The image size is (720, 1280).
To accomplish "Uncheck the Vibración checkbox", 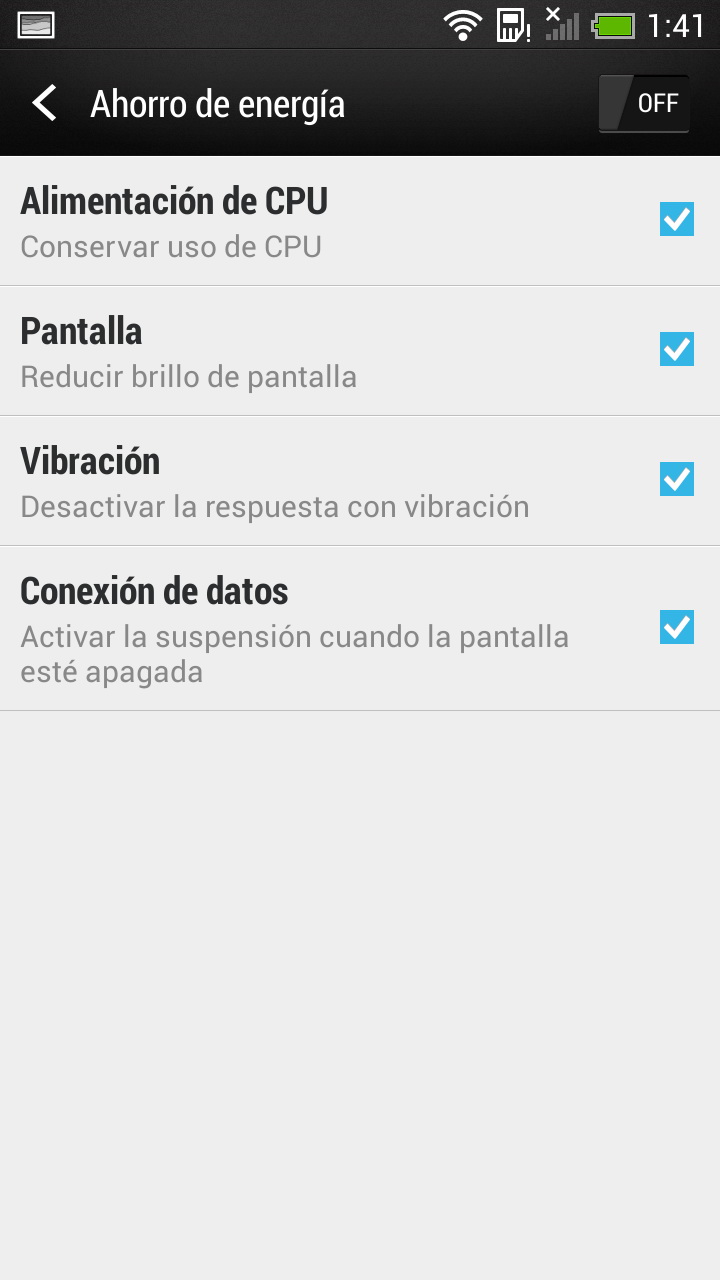I will coord(677,479).
